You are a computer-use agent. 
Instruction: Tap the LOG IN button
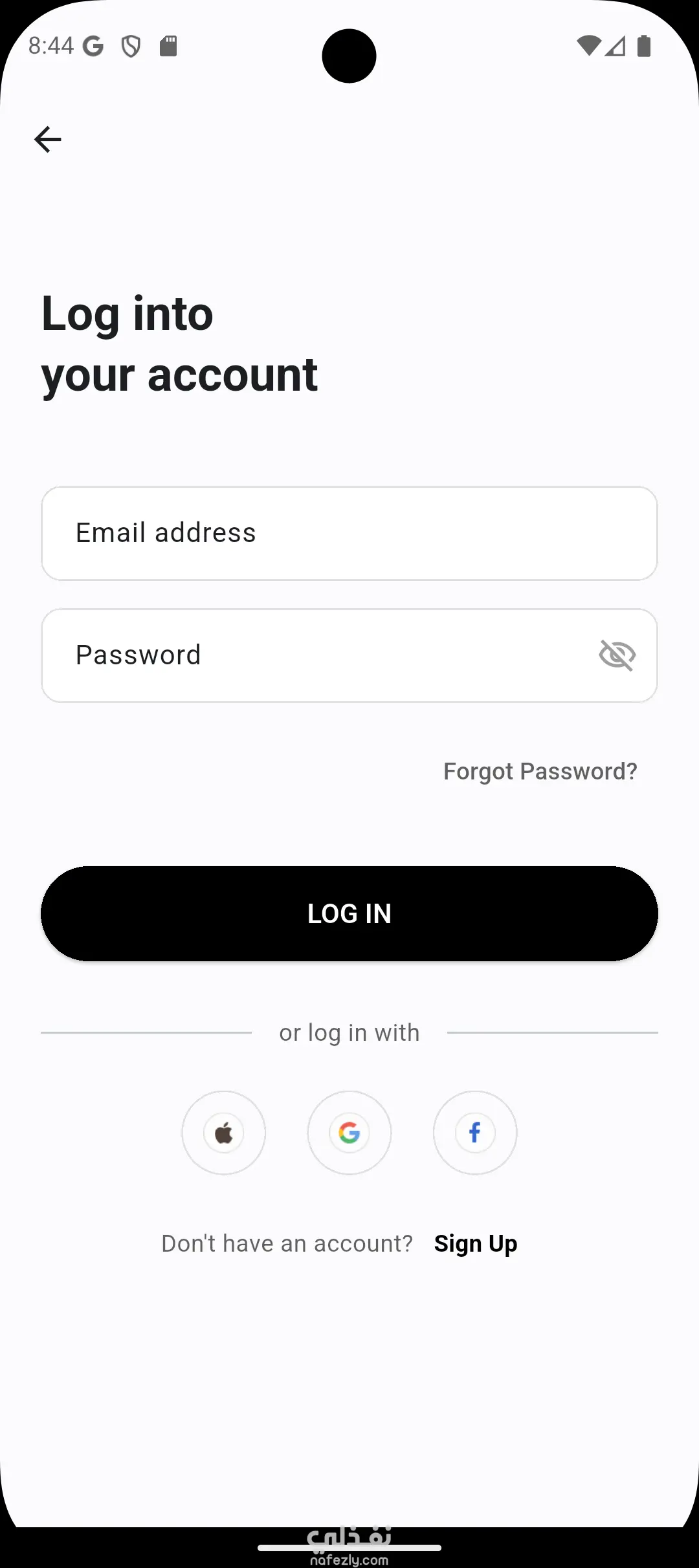pyautogui.click(x=349, y=913)
